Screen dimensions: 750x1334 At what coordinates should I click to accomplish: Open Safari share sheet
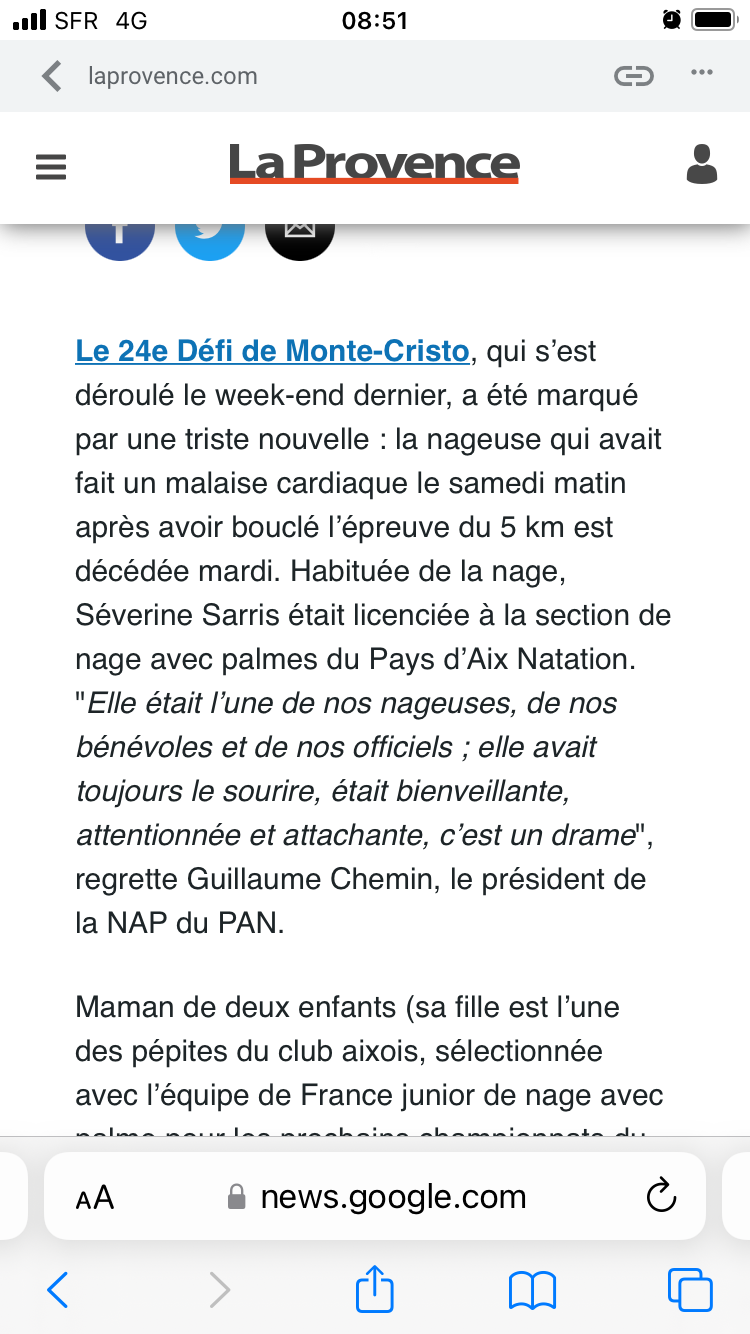375,1288
